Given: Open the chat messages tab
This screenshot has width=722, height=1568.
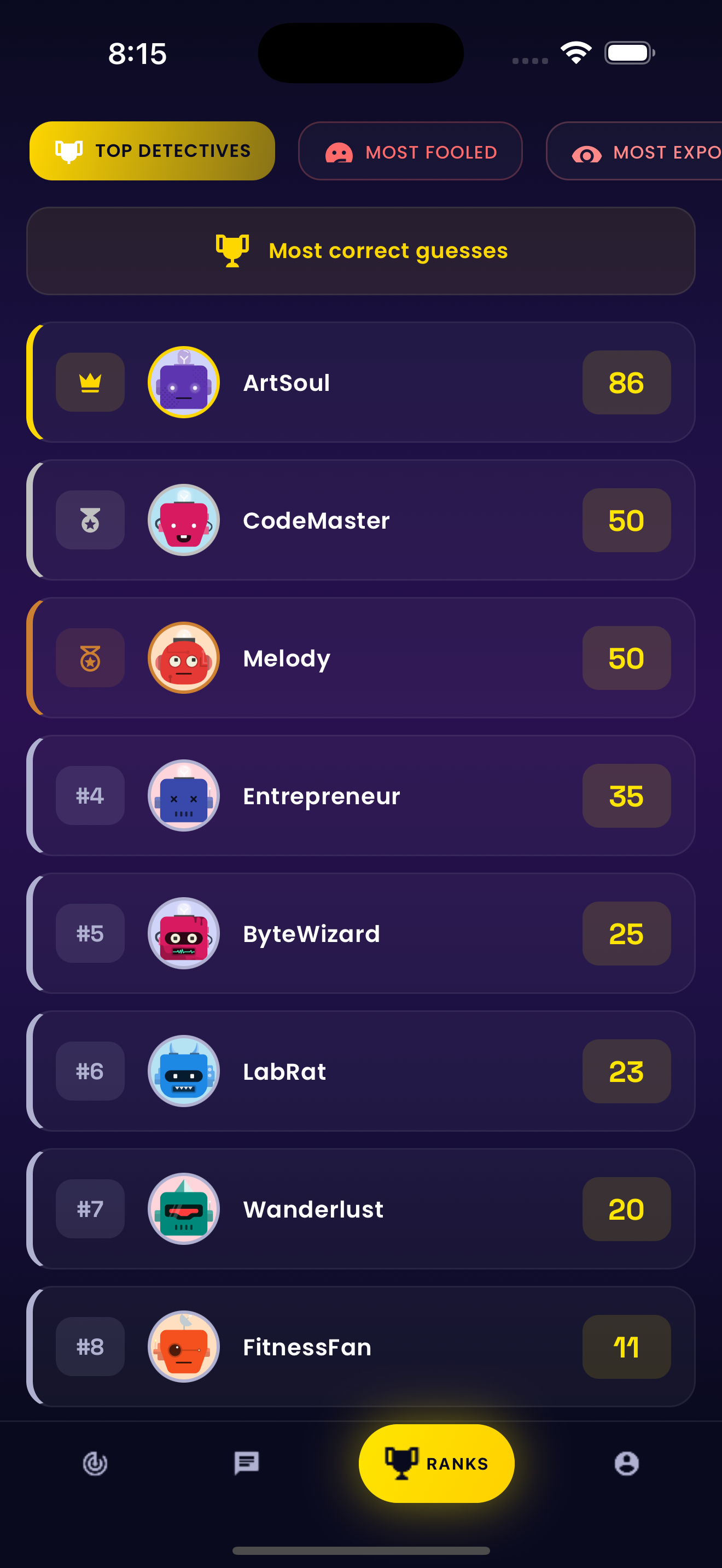Looking at the screenshot, I should pos(247,1464).
